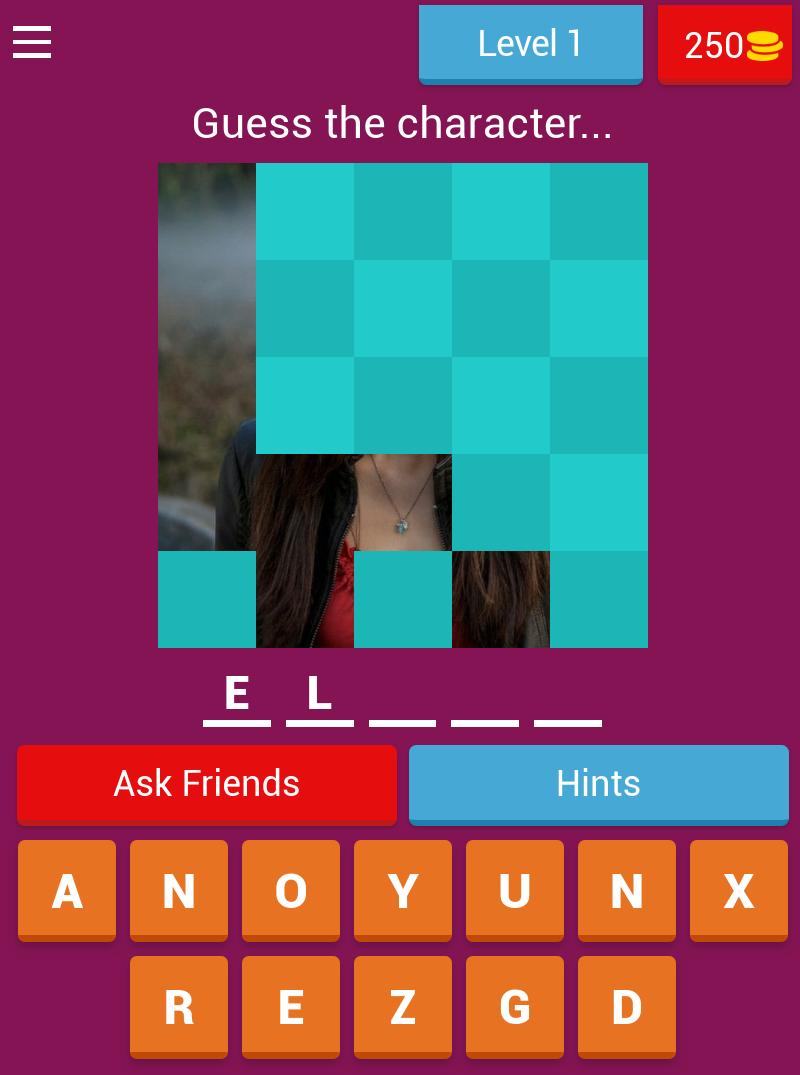Remove the placed letter L from answer
Screen dimensions: 800x1075
320,694
